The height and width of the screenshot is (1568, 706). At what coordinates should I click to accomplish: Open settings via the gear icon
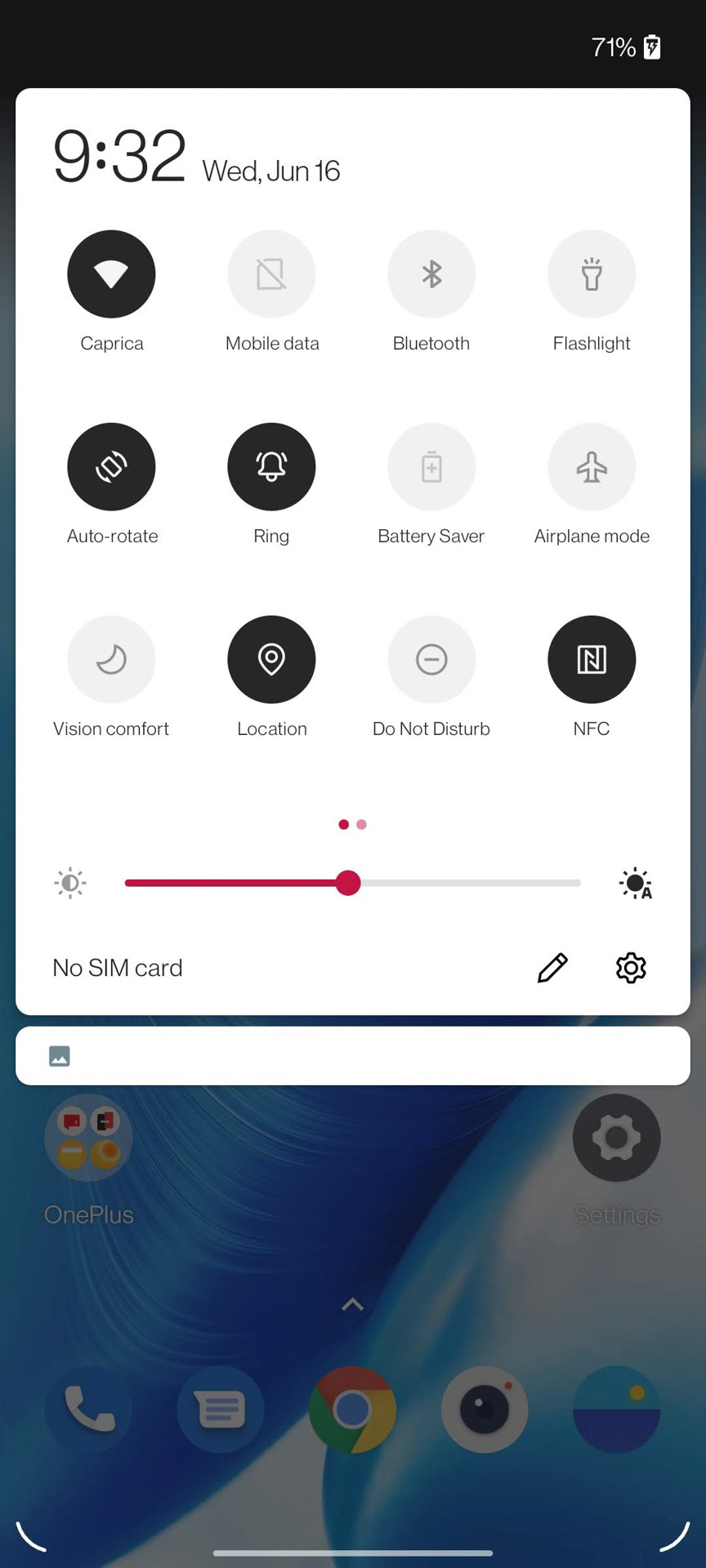[631, 968]
